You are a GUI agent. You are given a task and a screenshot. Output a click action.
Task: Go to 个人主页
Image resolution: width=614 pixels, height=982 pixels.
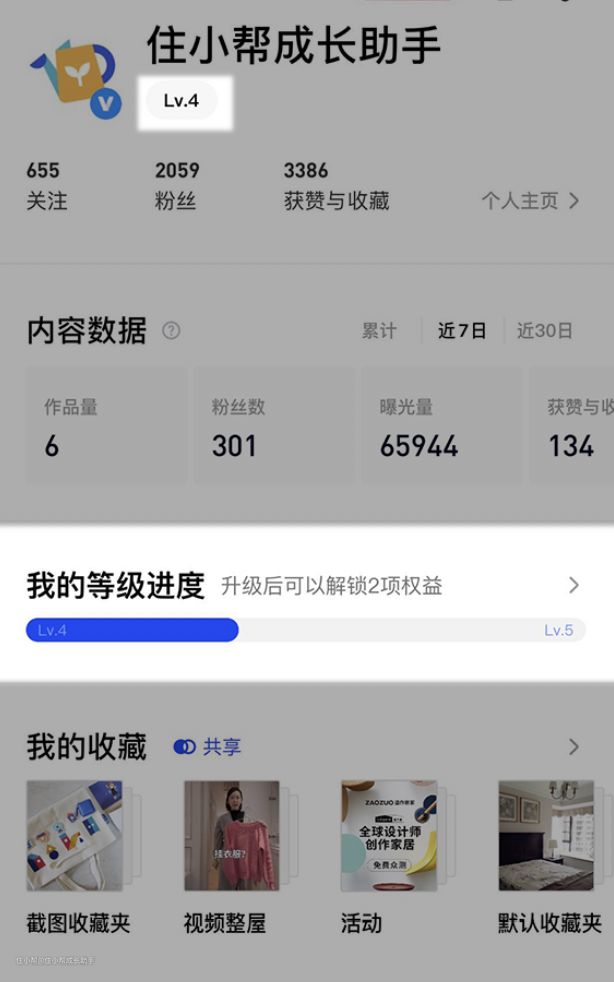click(529, 201)
